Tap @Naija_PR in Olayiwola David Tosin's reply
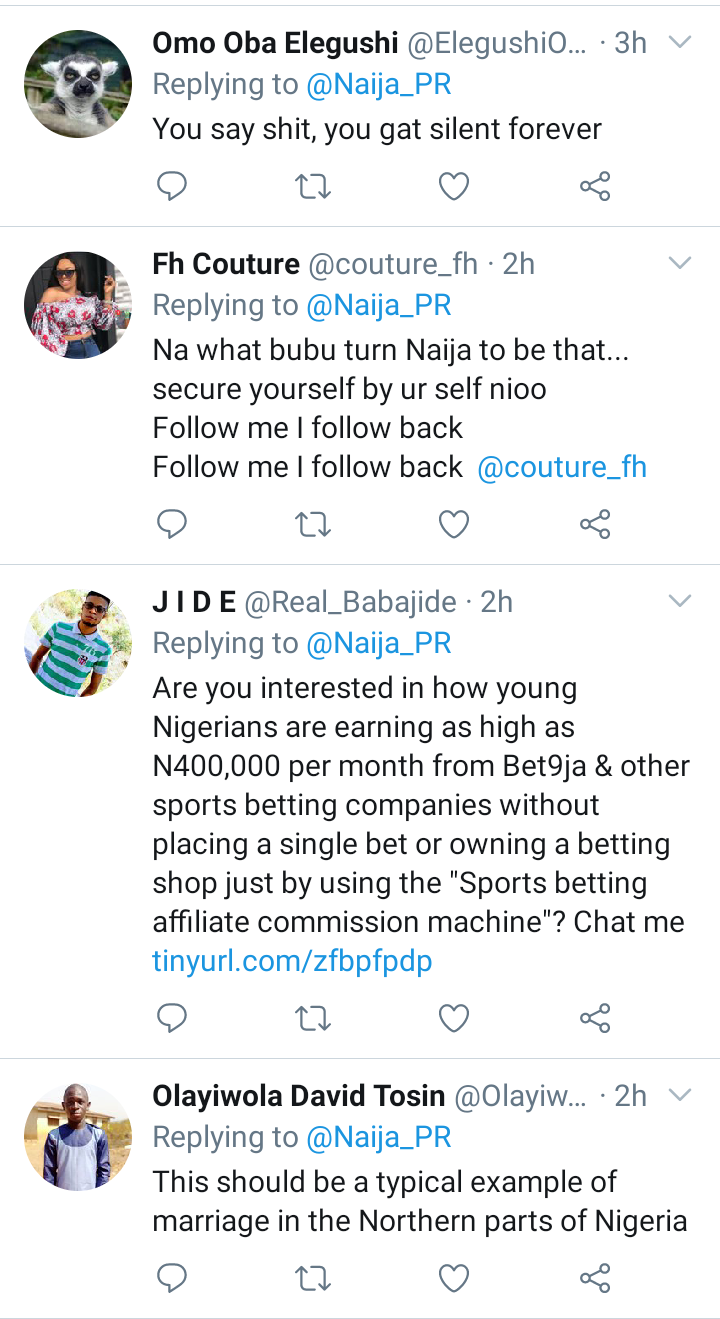Screen dimensions: 720x1319 coord(379,1137)
